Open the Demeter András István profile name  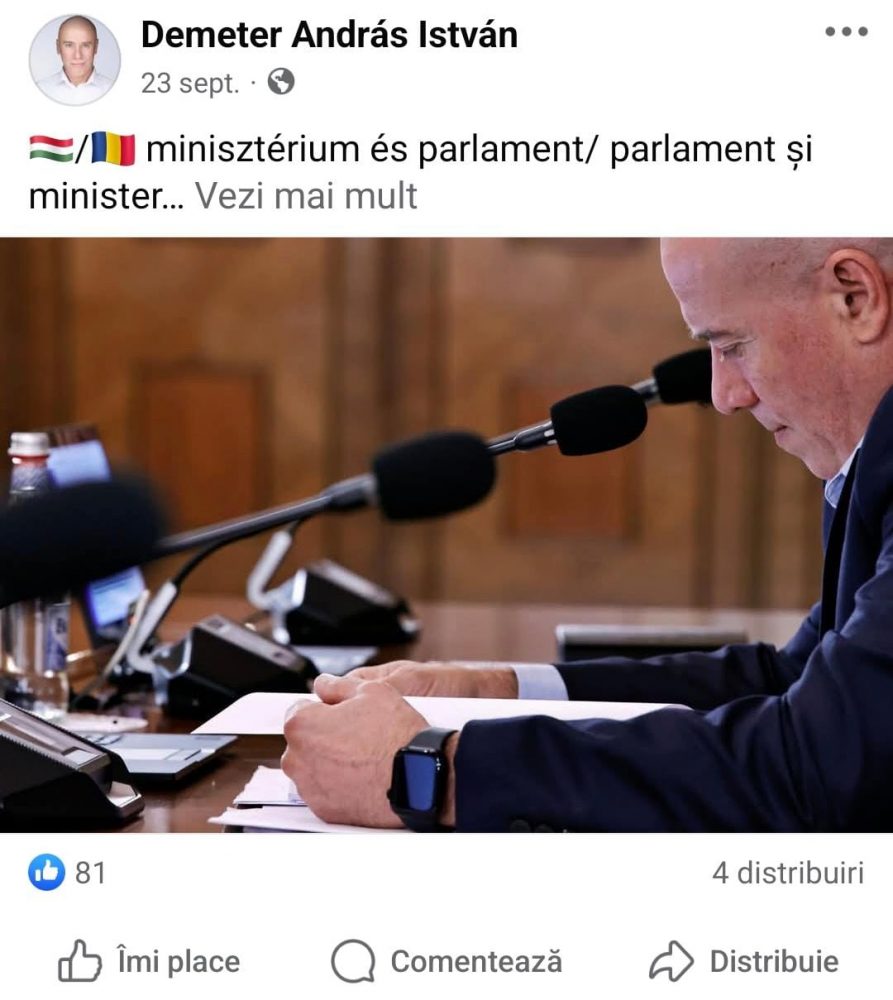pyautogui.click(x=329, y=35)
